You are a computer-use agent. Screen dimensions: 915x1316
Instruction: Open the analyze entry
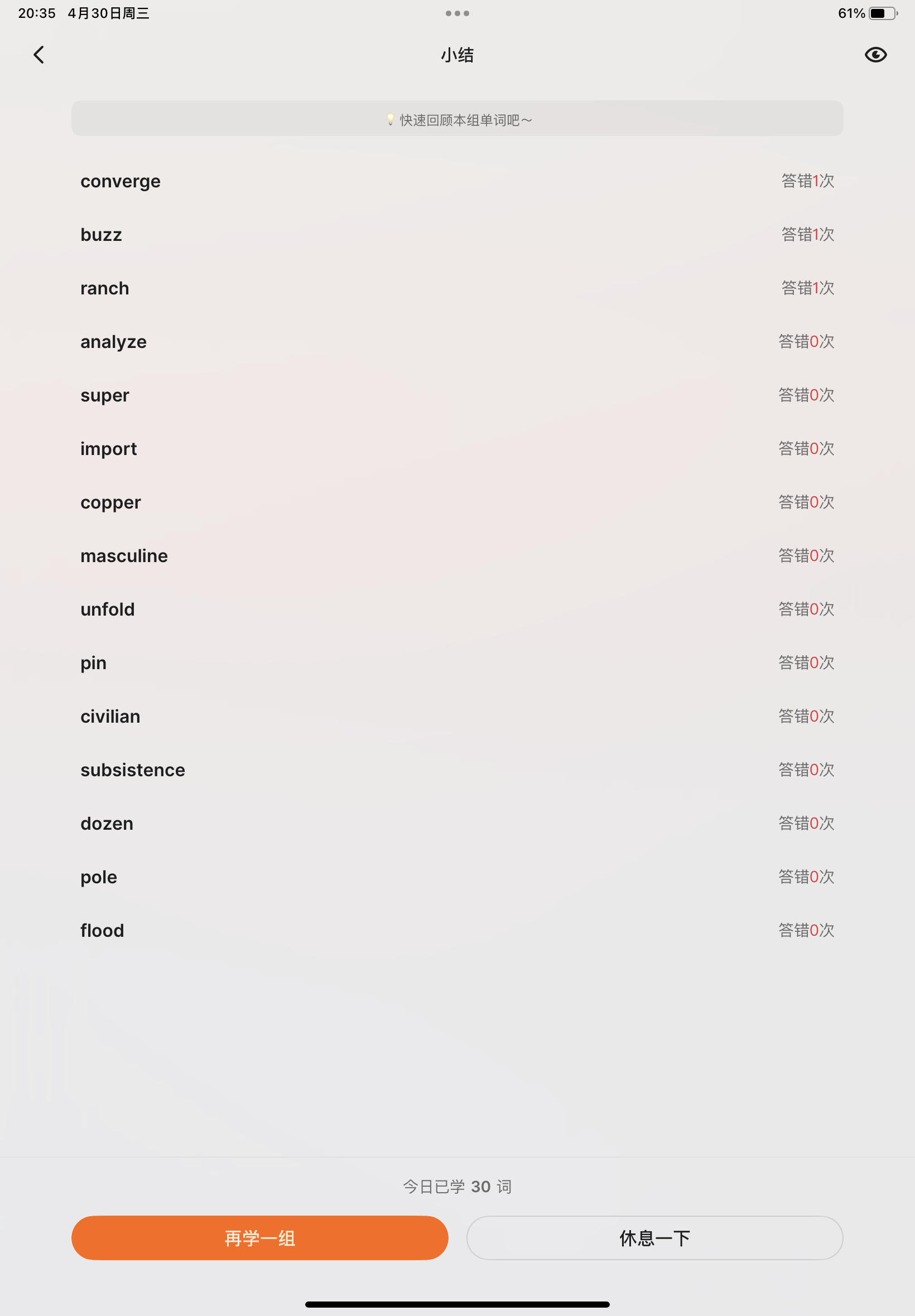(458, 342)
